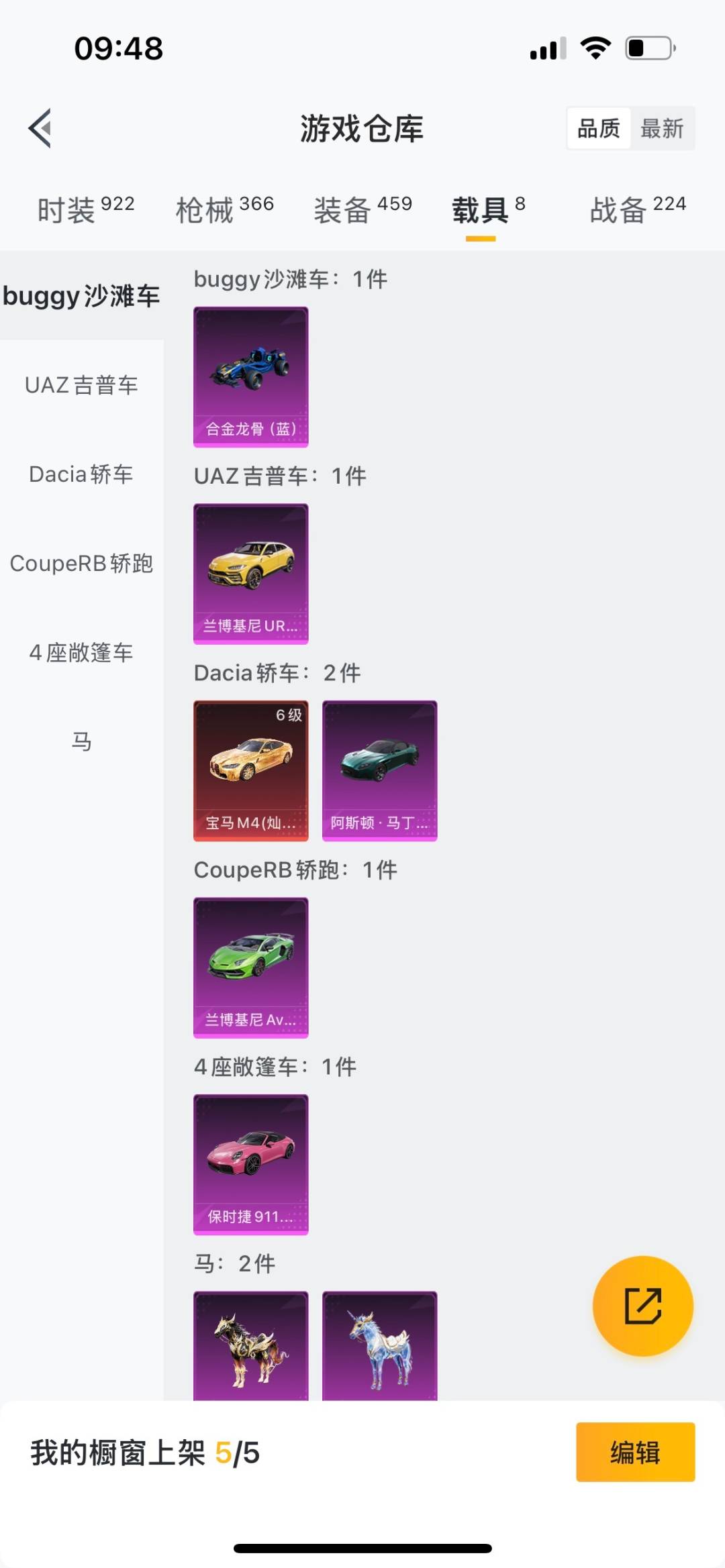Sort items by 最新
Screen dimensions: 725x1568
click(x=661, y=128)
